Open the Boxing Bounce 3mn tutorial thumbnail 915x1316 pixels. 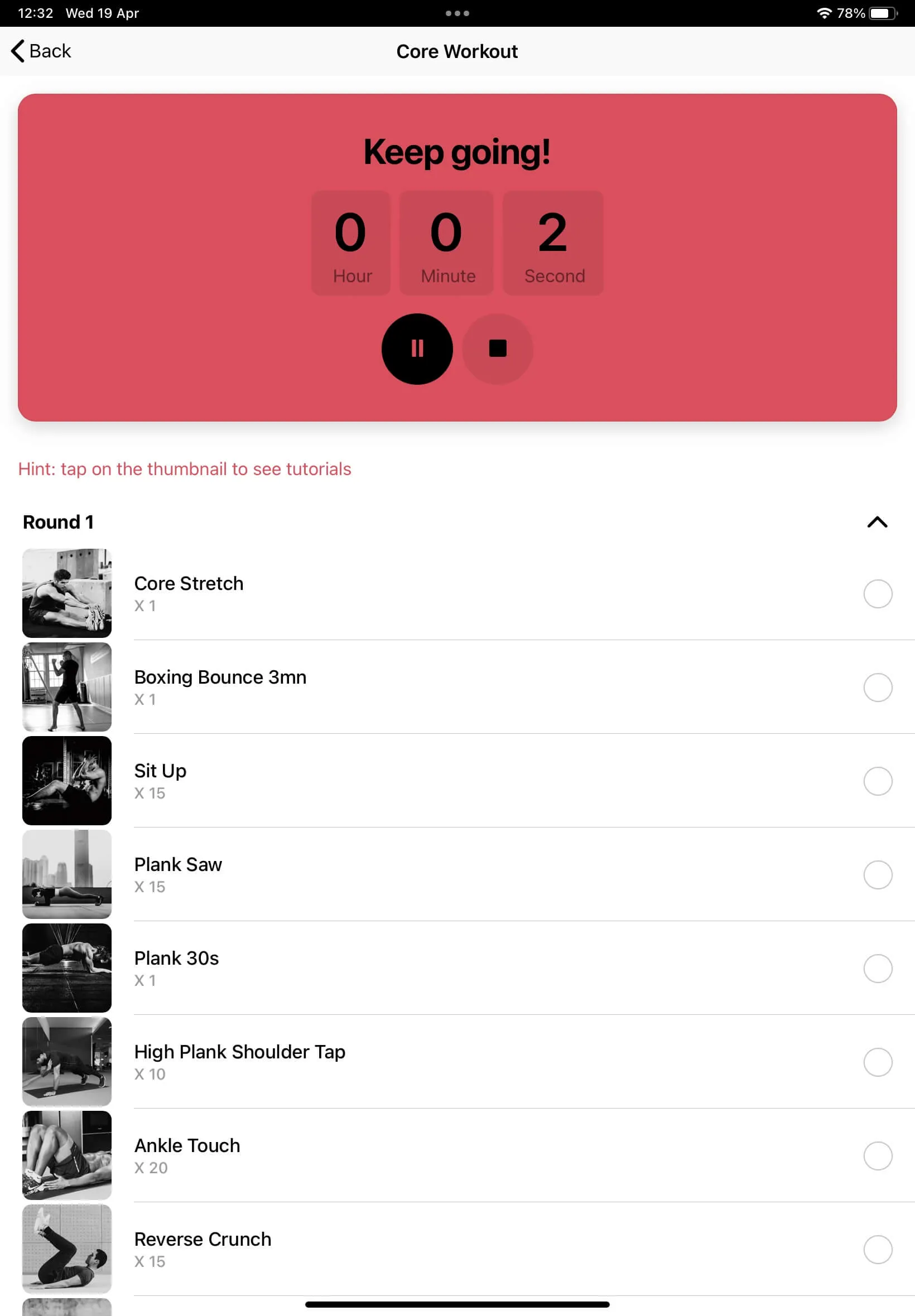(x=67, y=687)
